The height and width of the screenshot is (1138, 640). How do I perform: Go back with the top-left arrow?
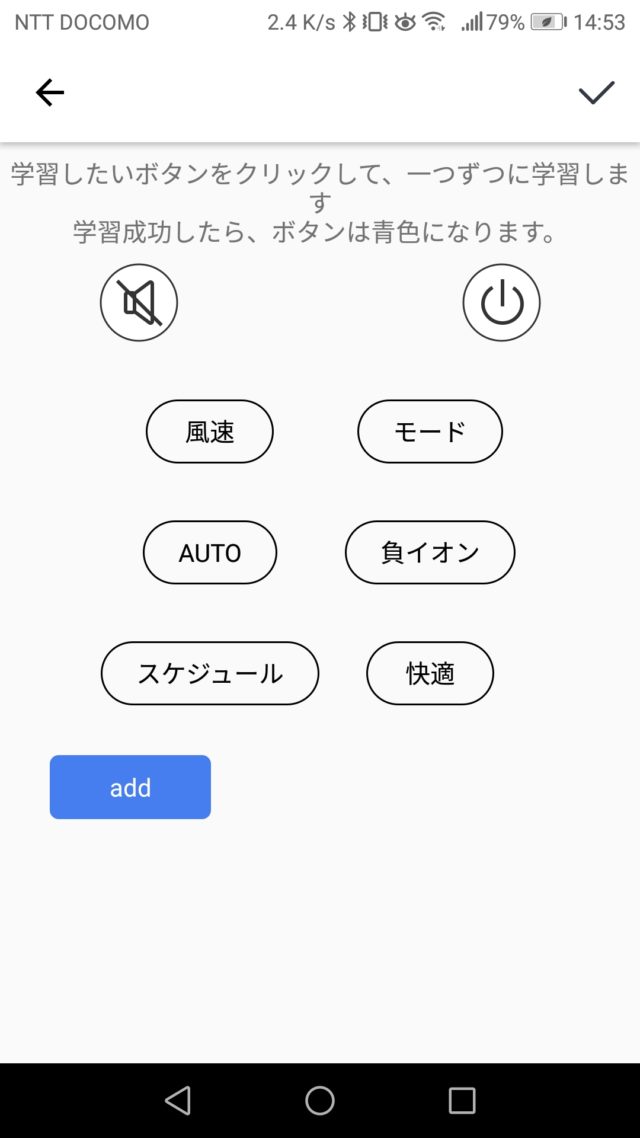coord(50,93)
